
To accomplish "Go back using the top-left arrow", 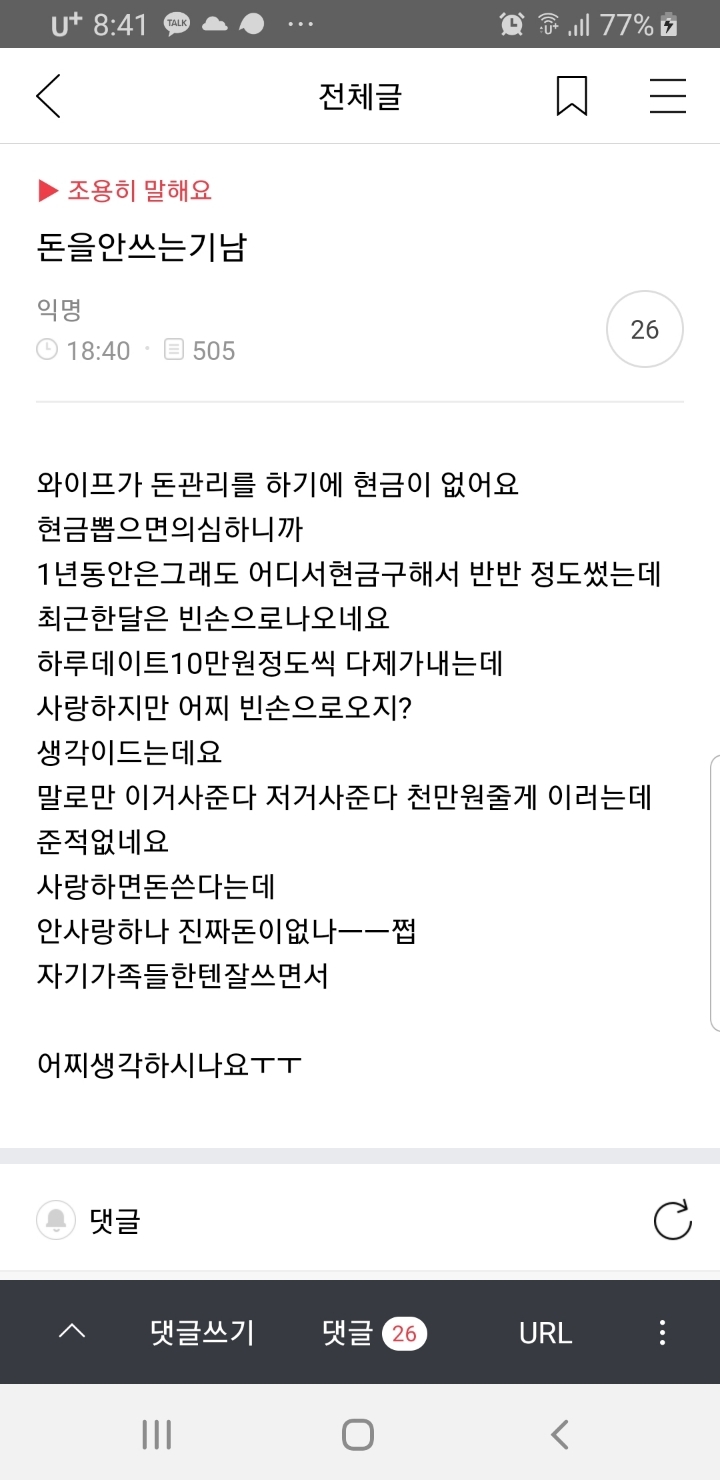I will (x=48, y=96).
